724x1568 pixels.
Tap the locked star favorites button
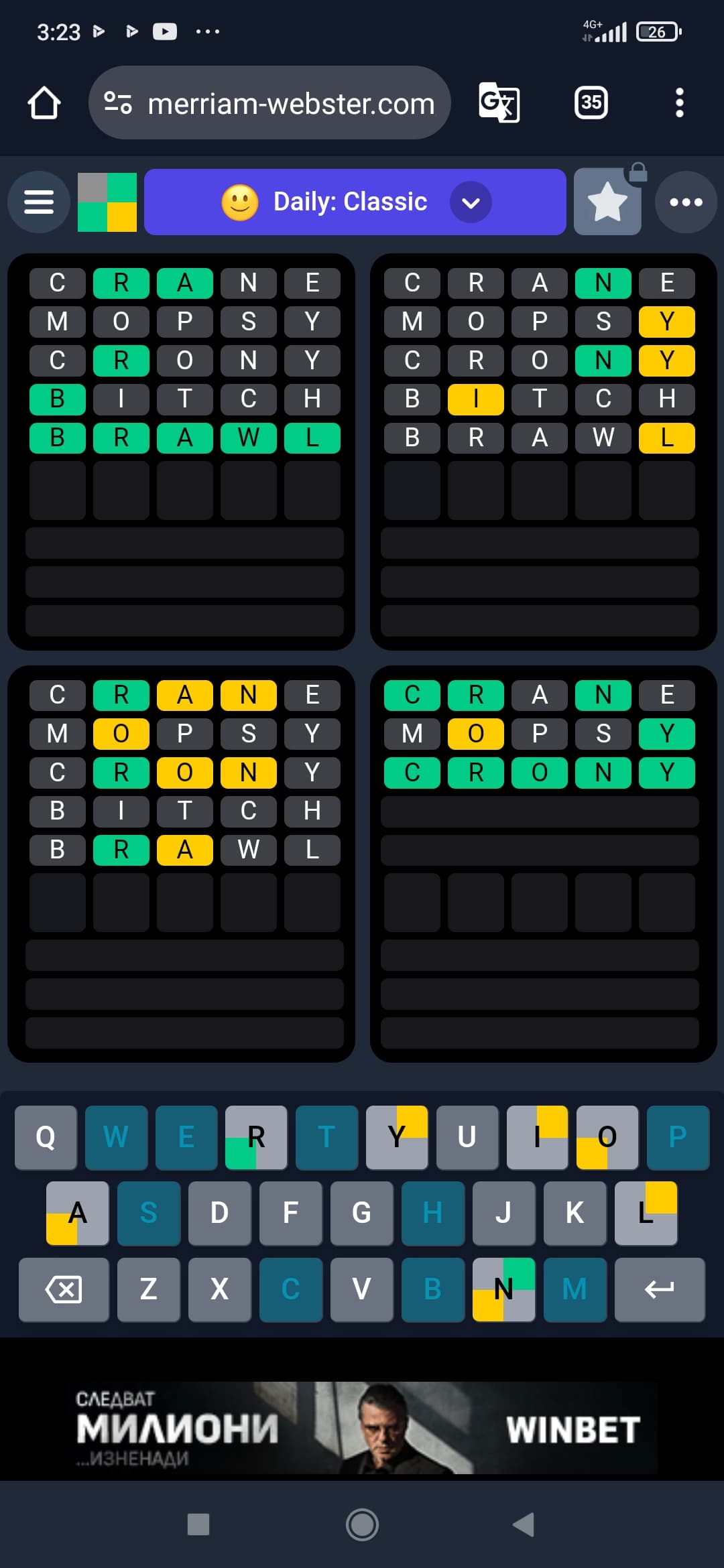[607, 202]
